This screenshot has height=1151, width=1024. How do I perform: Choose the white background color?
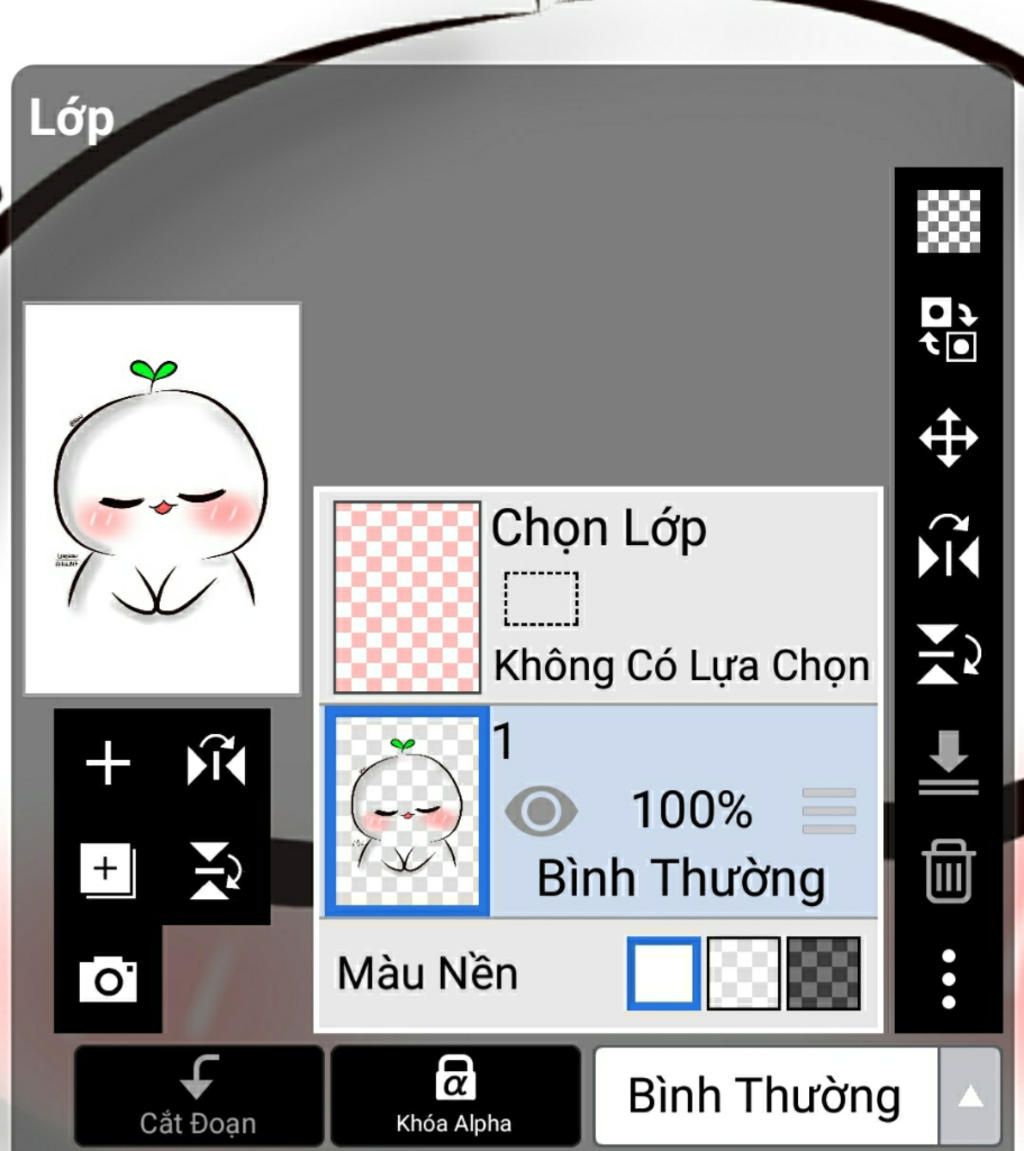coord(663,973)
